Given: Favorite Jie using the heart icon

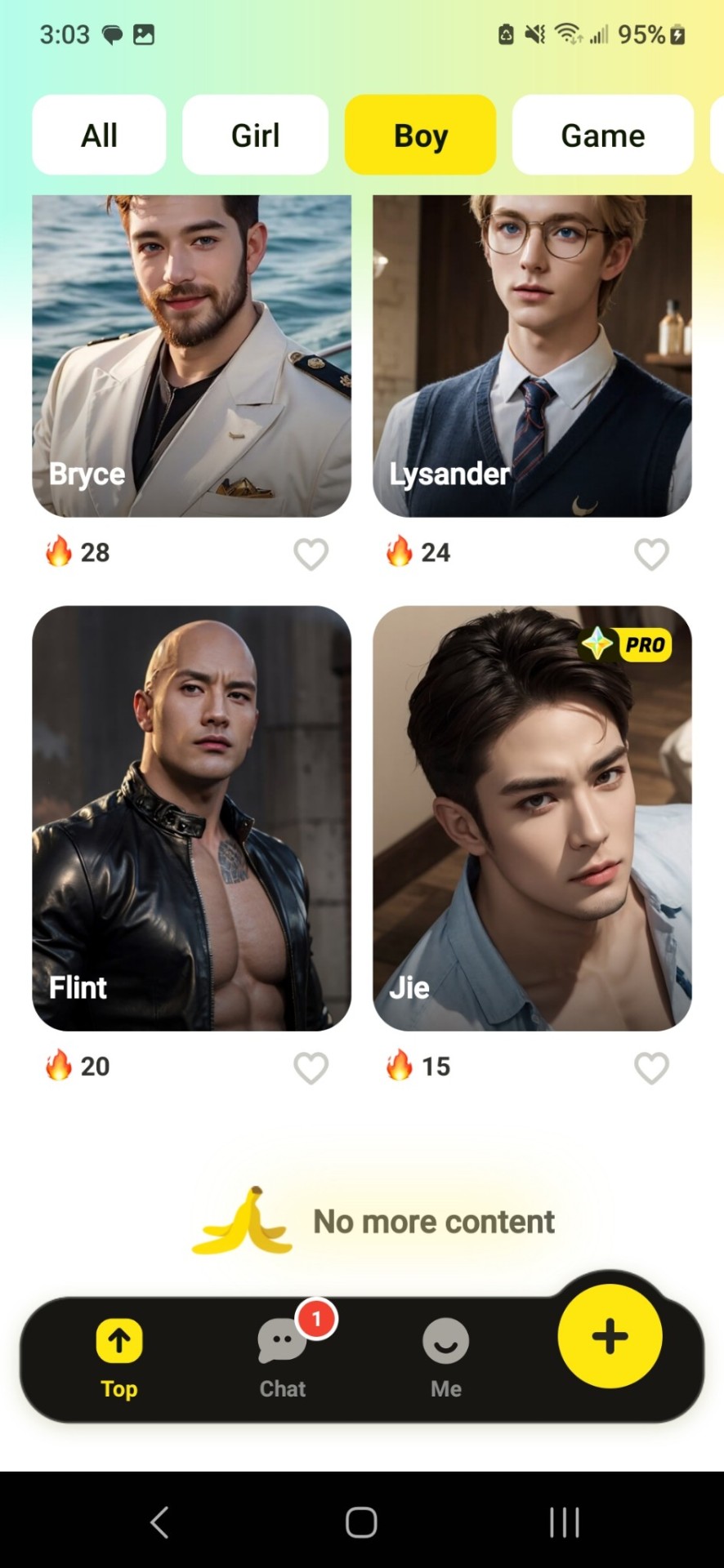Looking at the screenshot, I should (651, 1067).
